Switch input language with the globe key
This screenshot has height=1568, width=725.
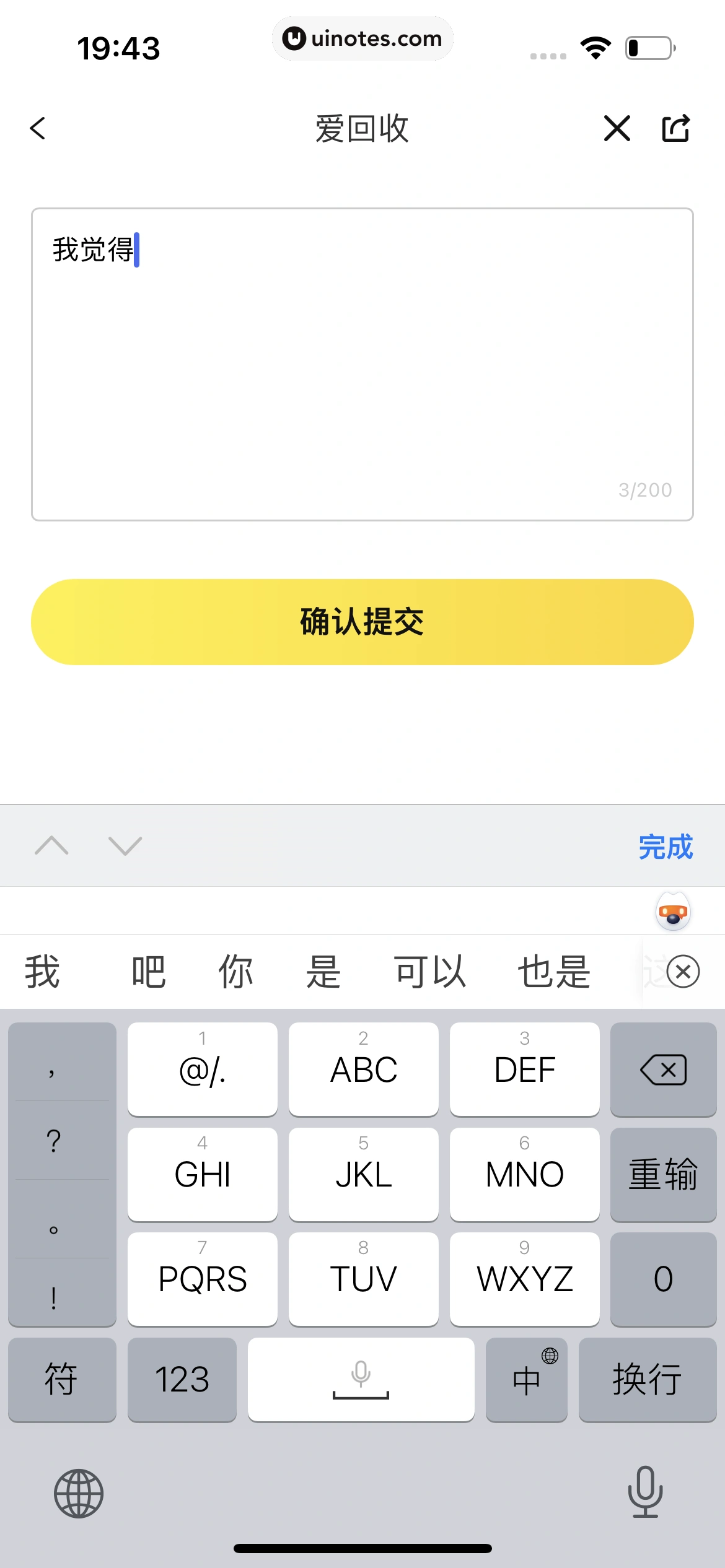(x=79, y=1494)
